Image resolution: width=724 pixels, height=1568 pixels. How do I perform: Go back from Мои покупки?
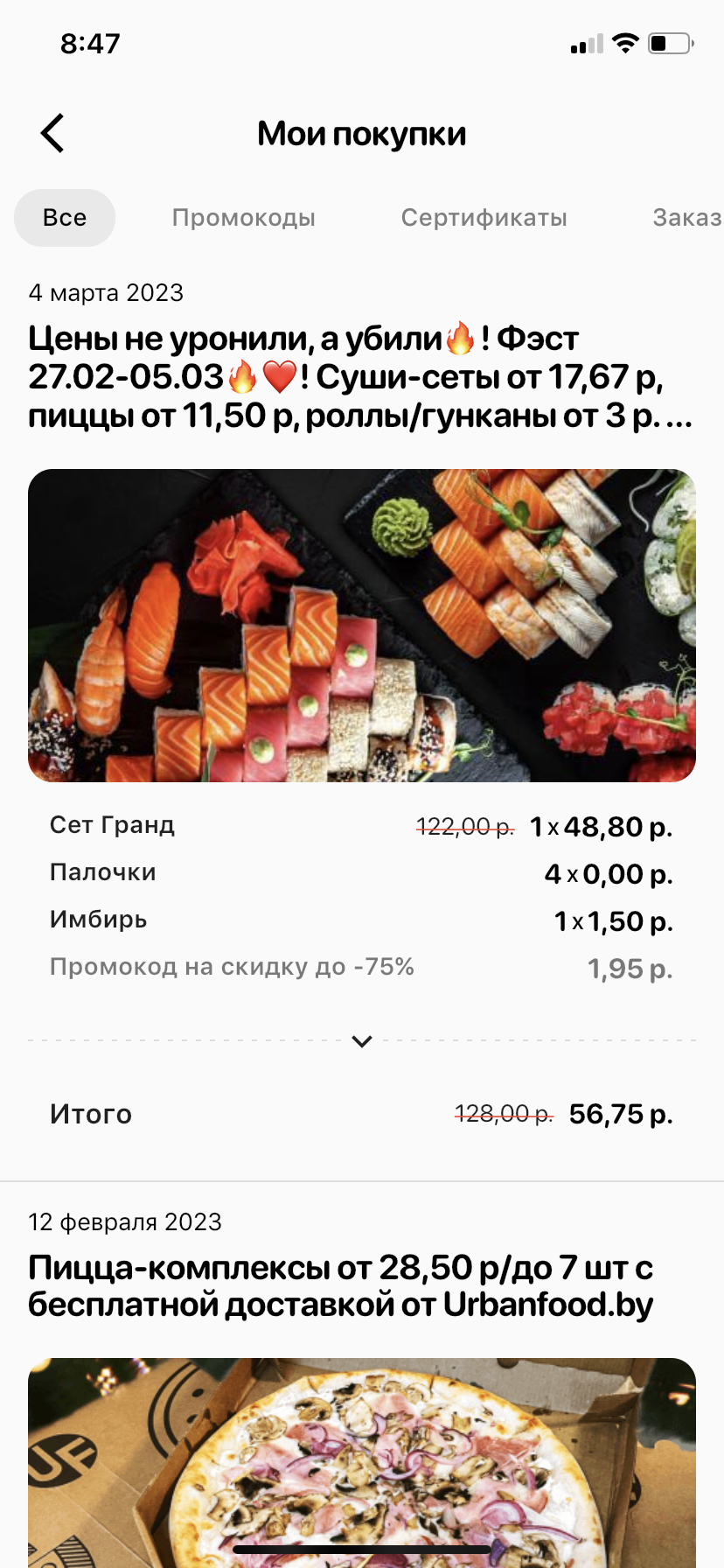click(x=52, y=134)
